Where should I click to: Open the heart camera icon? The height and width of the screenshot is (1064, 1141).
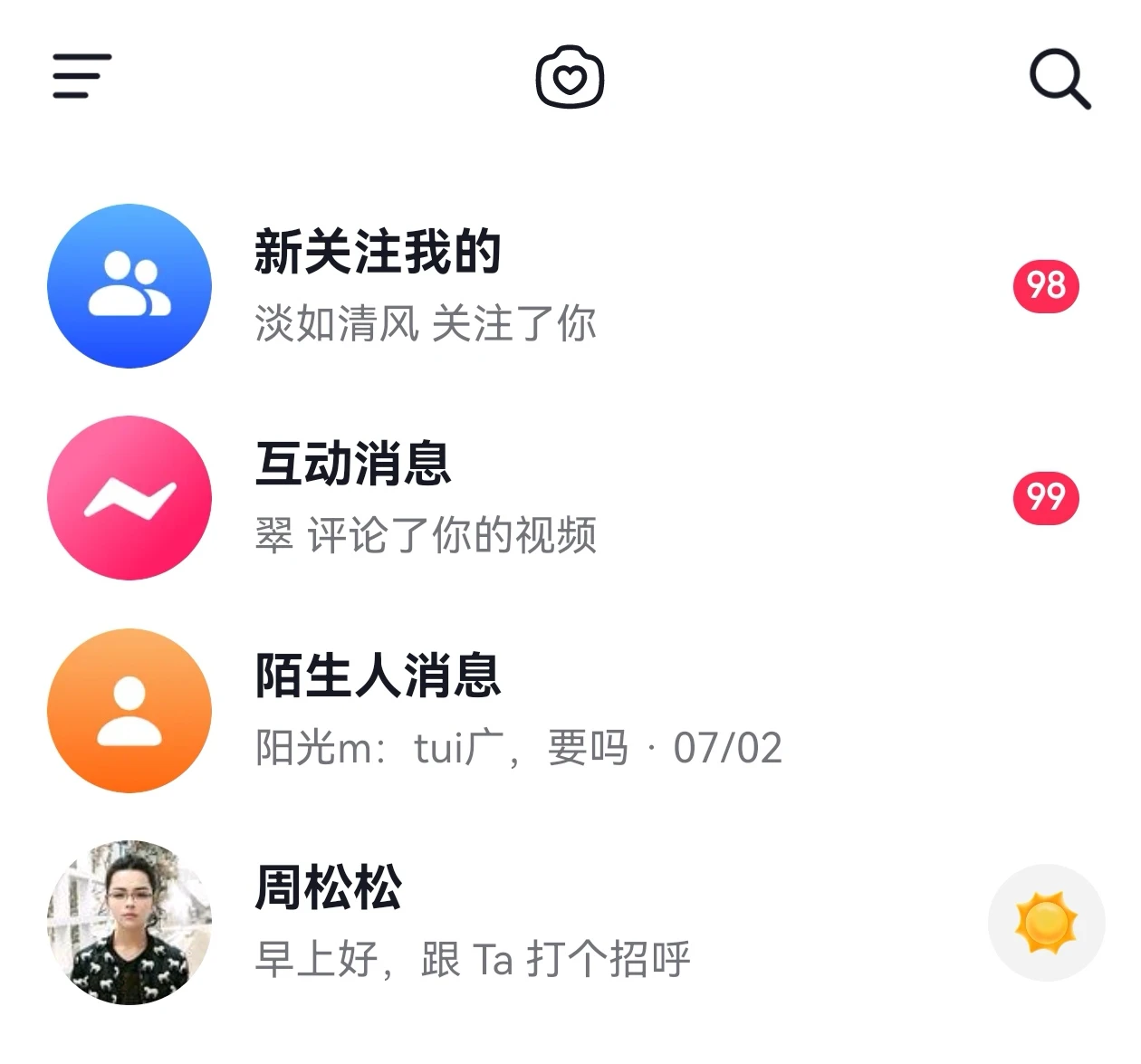[570, 78]
